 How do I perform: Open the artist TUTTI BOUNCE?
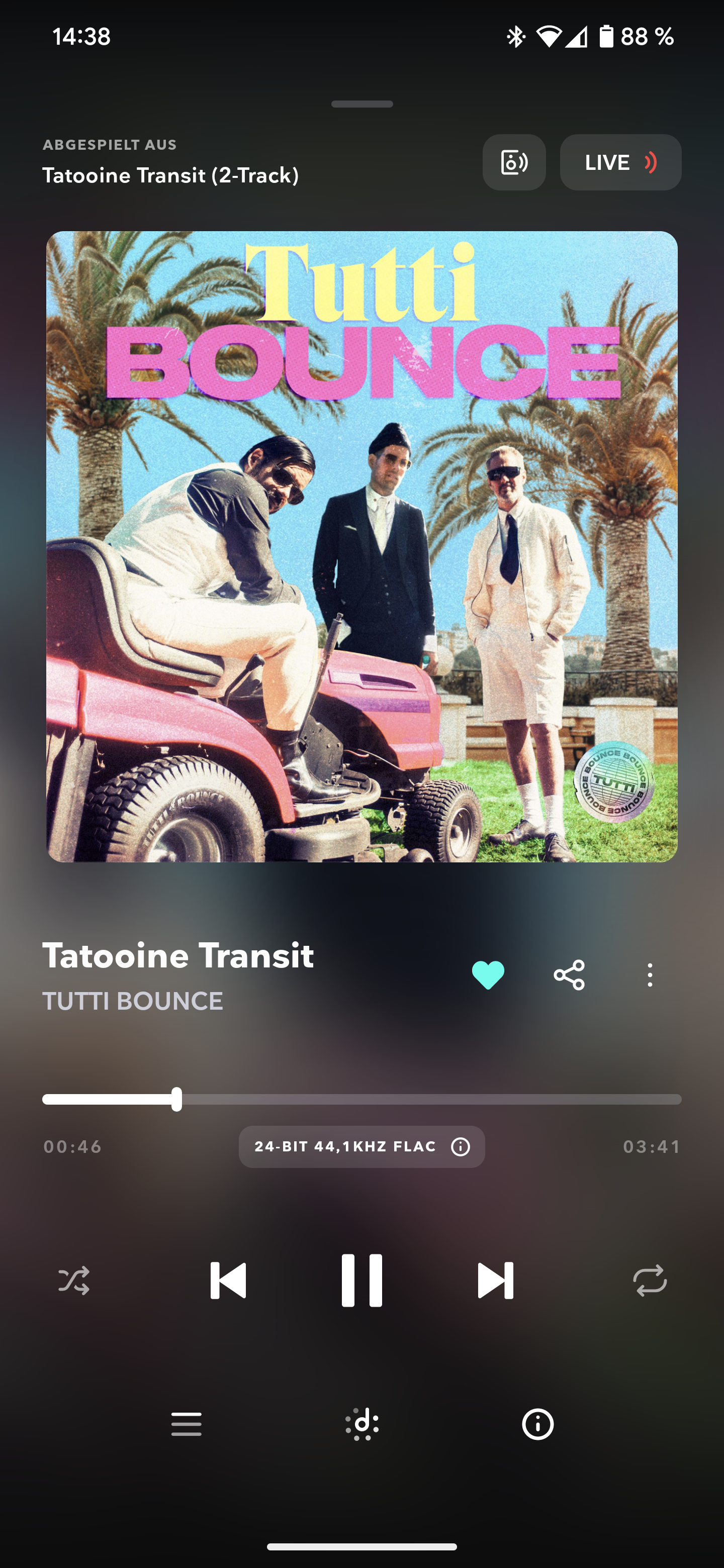tap(133, 1001)
